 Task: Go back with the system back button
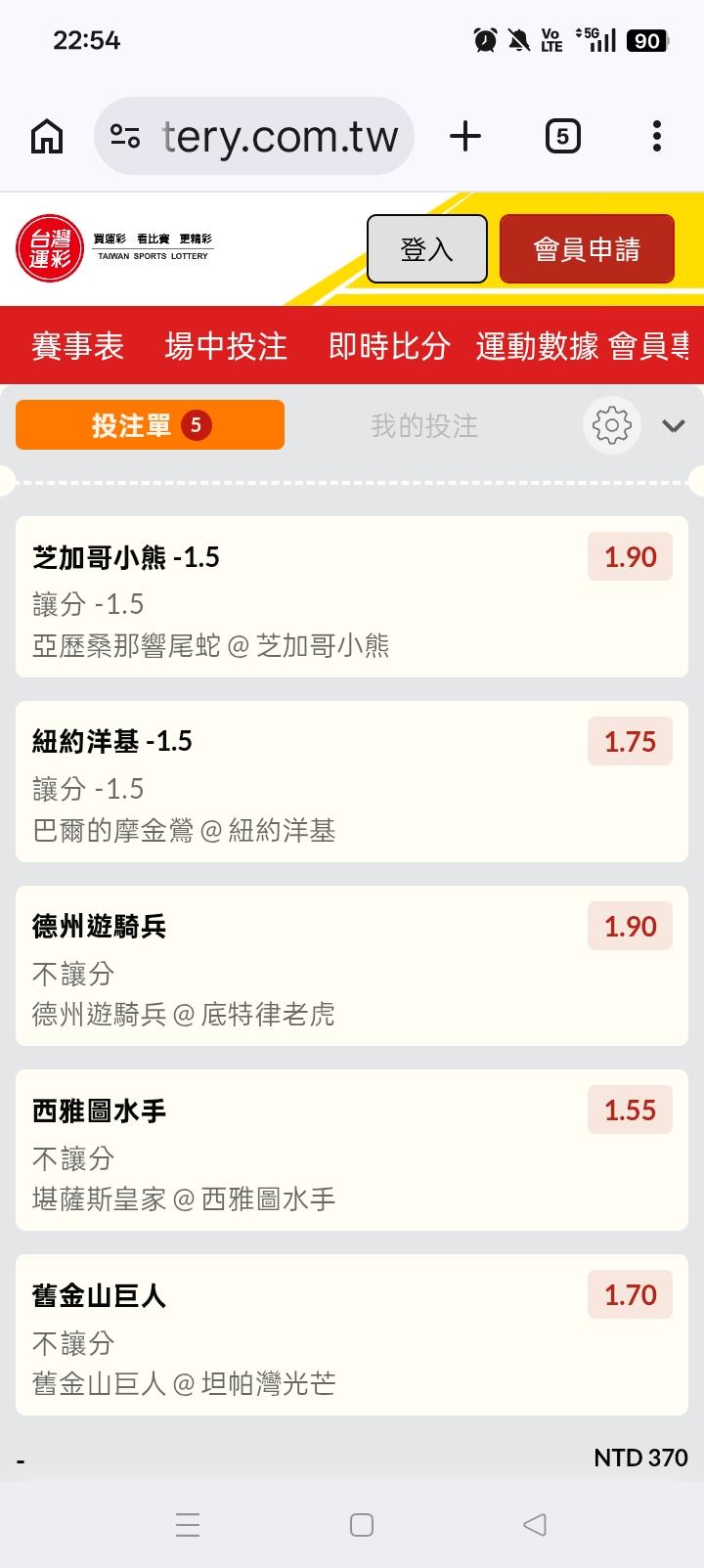pyautogui.click(x=534, y=1525)
